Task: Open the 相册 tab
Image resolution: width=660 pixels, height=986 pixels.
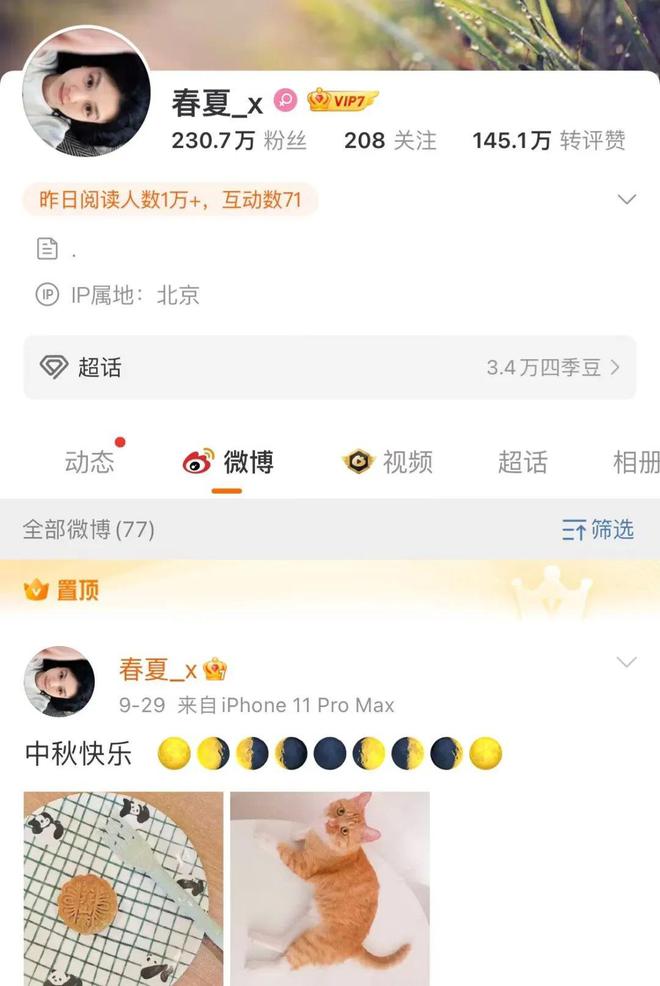Action: [x=635, y=462]
